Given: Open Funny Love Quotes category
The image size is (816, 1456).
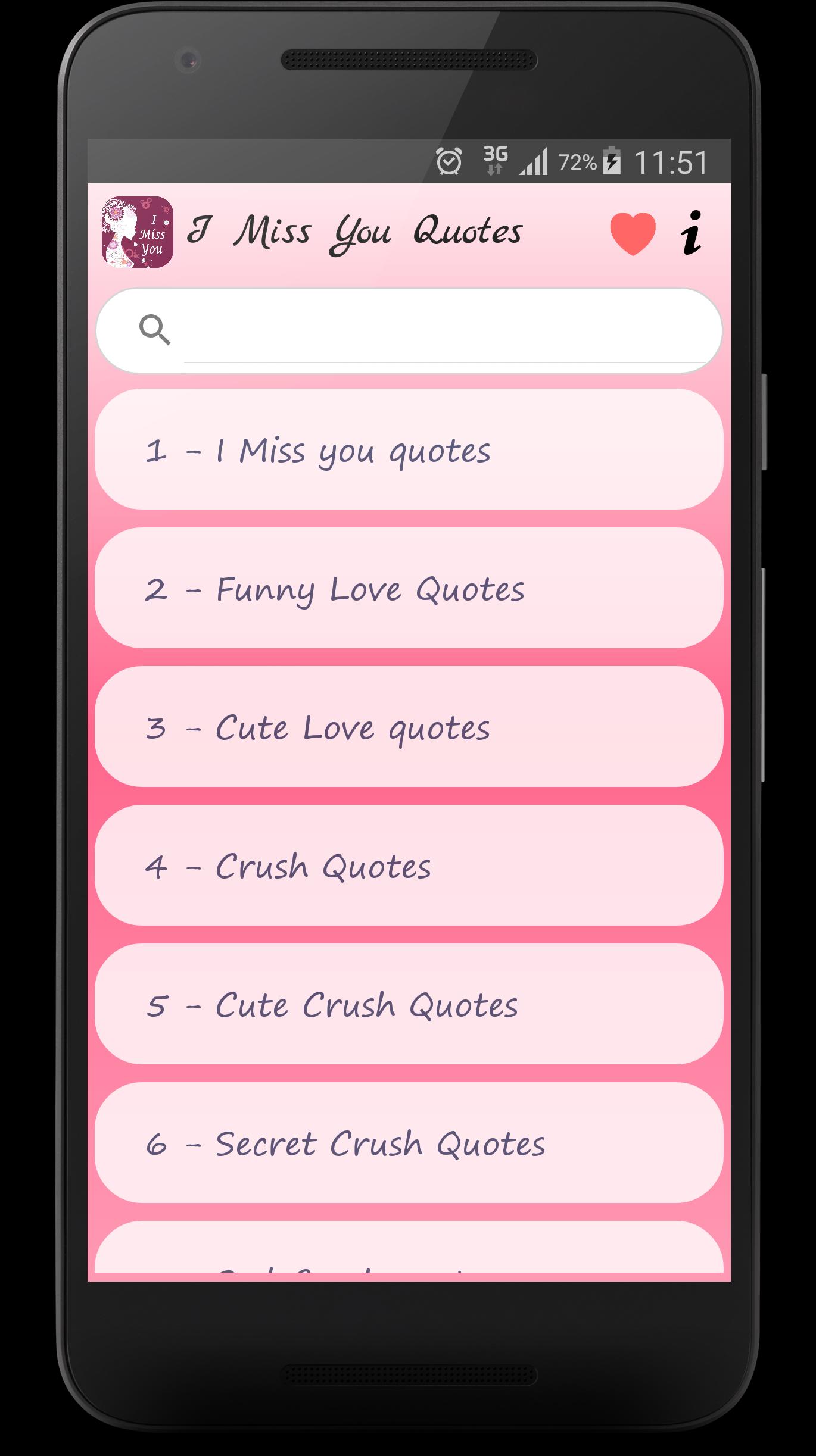Looking at the screenshot, I should pyautogui.click(x=409, y=589).
